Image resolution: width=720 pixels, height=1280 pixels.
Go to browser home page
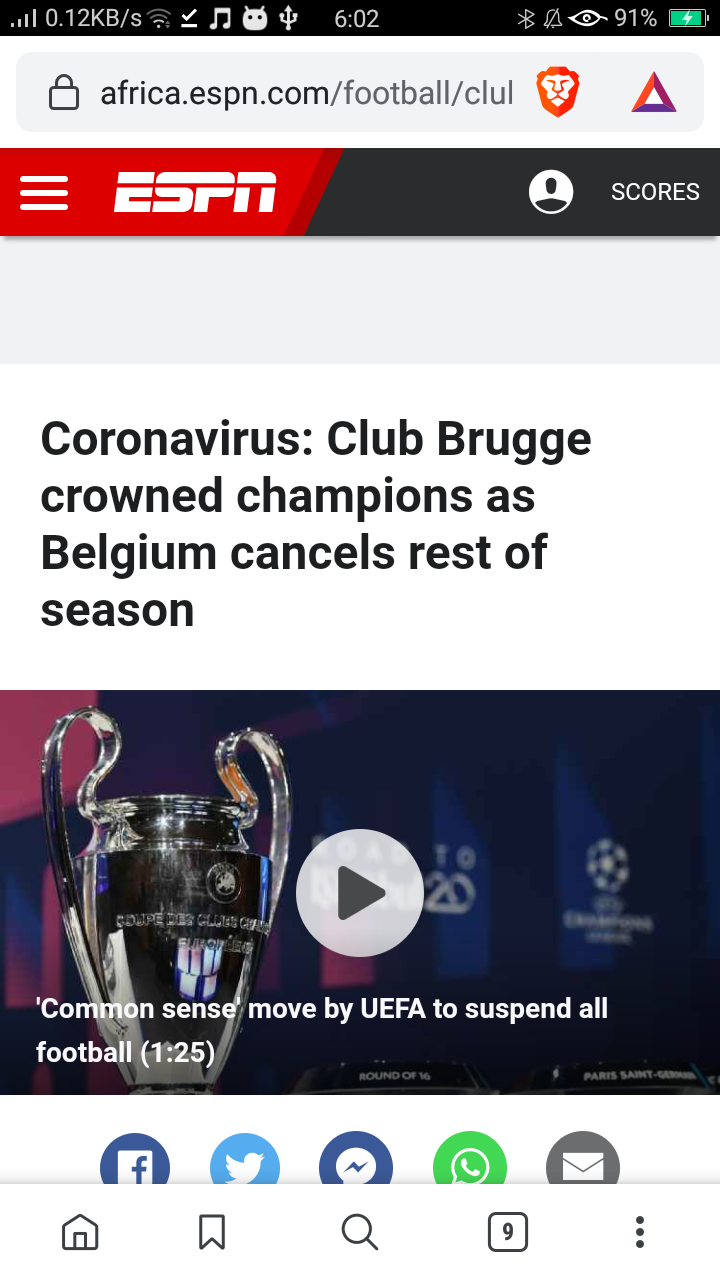(x=80, y=1232)
